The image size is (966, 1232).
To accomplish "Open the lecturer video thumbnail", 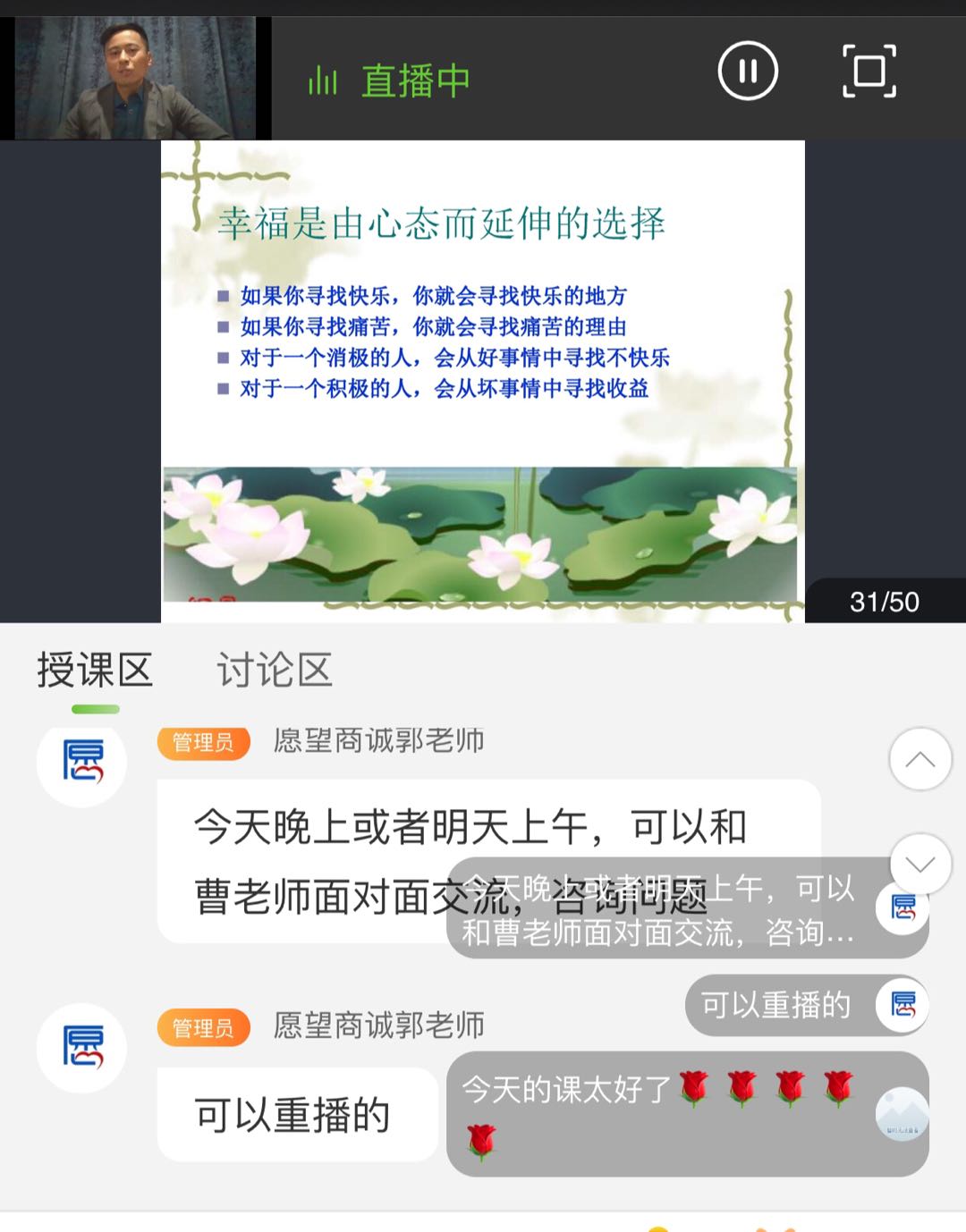I will point(135,78).
